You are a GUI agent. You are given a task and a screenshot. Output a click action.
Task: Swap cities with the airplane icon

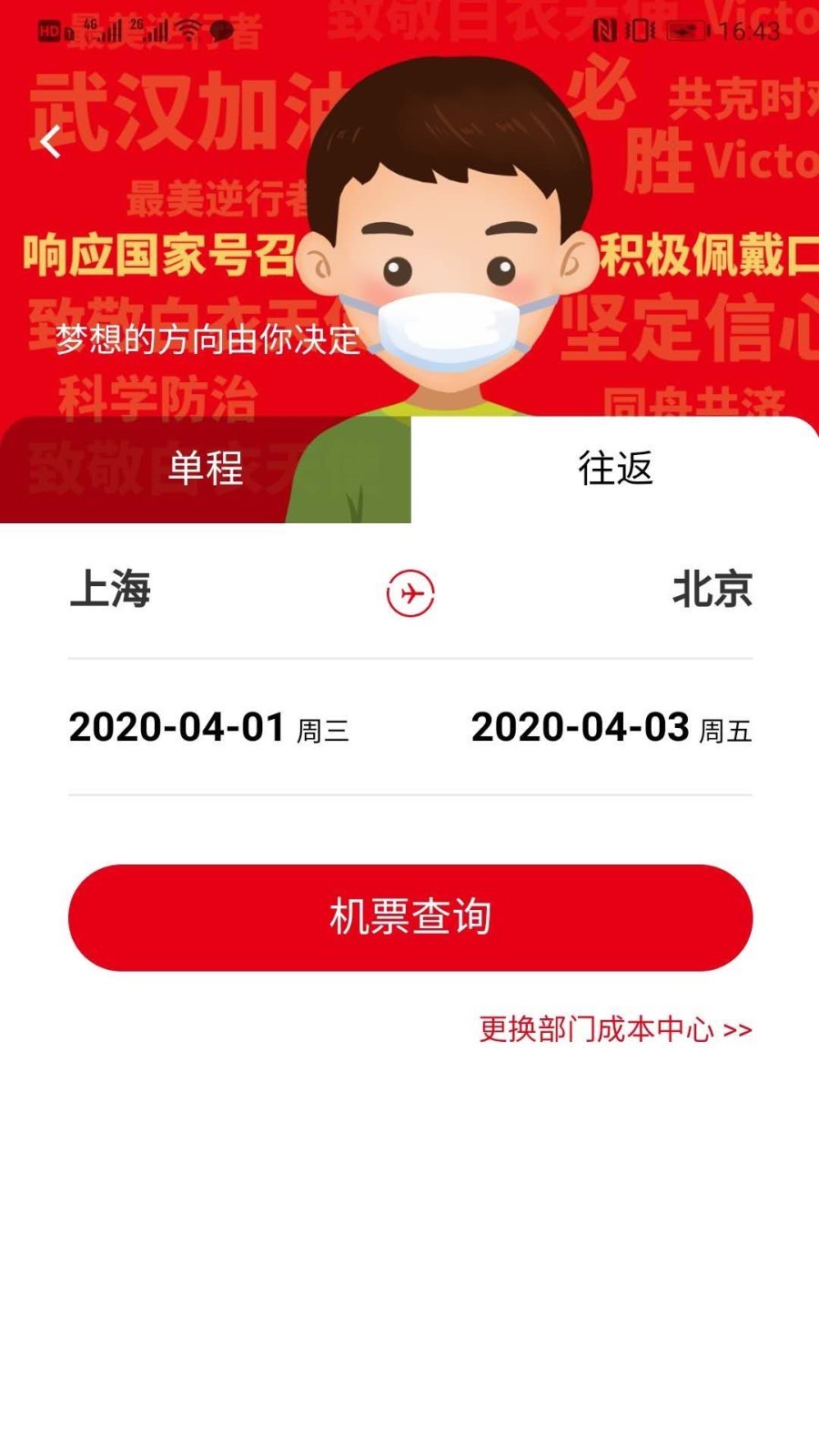(x=410, y=593)
